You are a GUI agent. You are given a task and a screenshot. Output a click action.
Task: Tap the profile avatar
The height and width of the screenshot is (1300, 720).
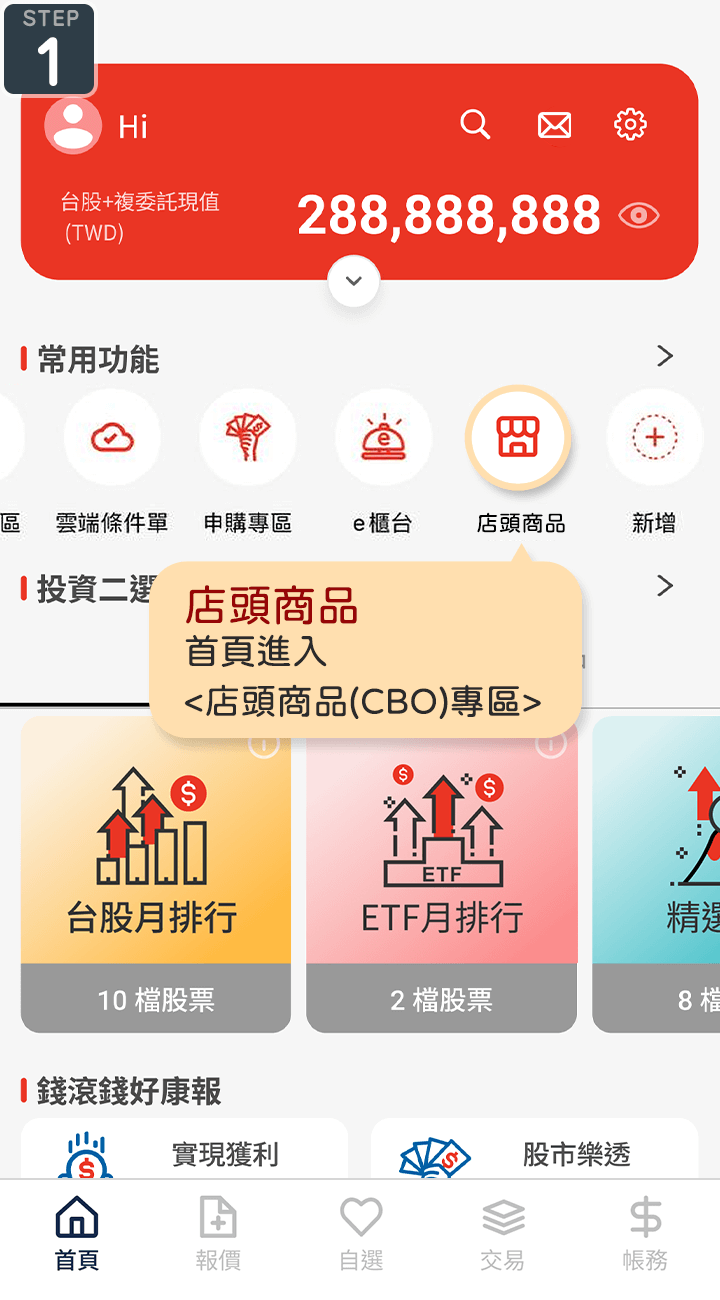(x=73, y=125)
